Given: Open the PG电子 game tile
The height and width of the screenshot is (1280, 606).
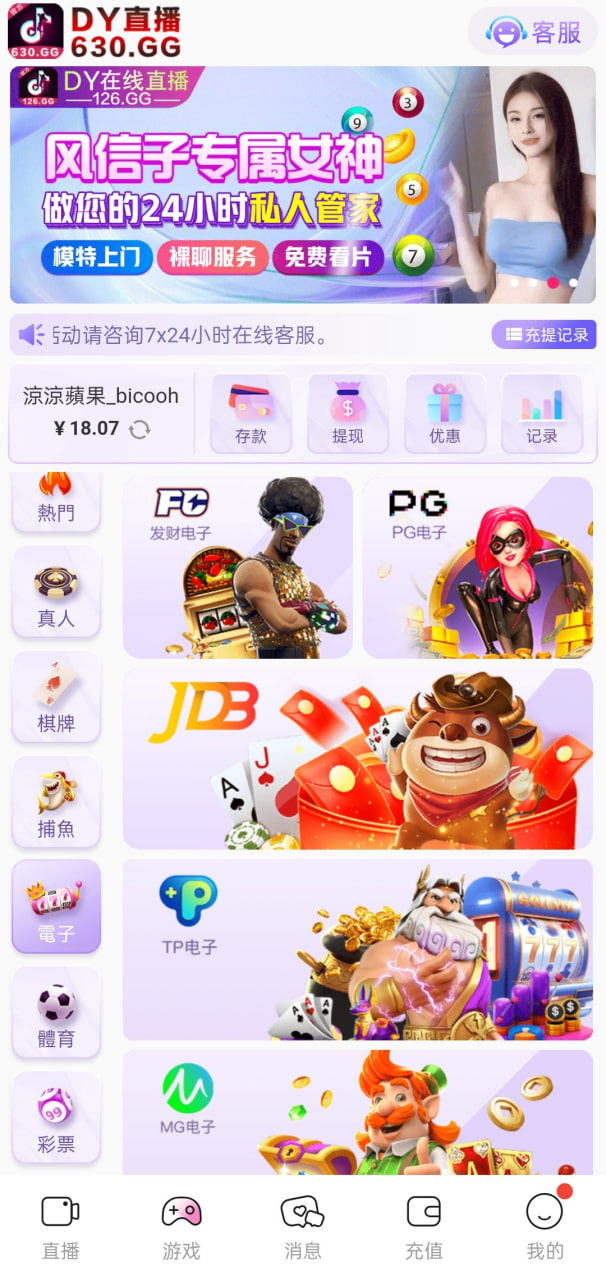Looking at the screenshot, I should click(x=477, y=567).
